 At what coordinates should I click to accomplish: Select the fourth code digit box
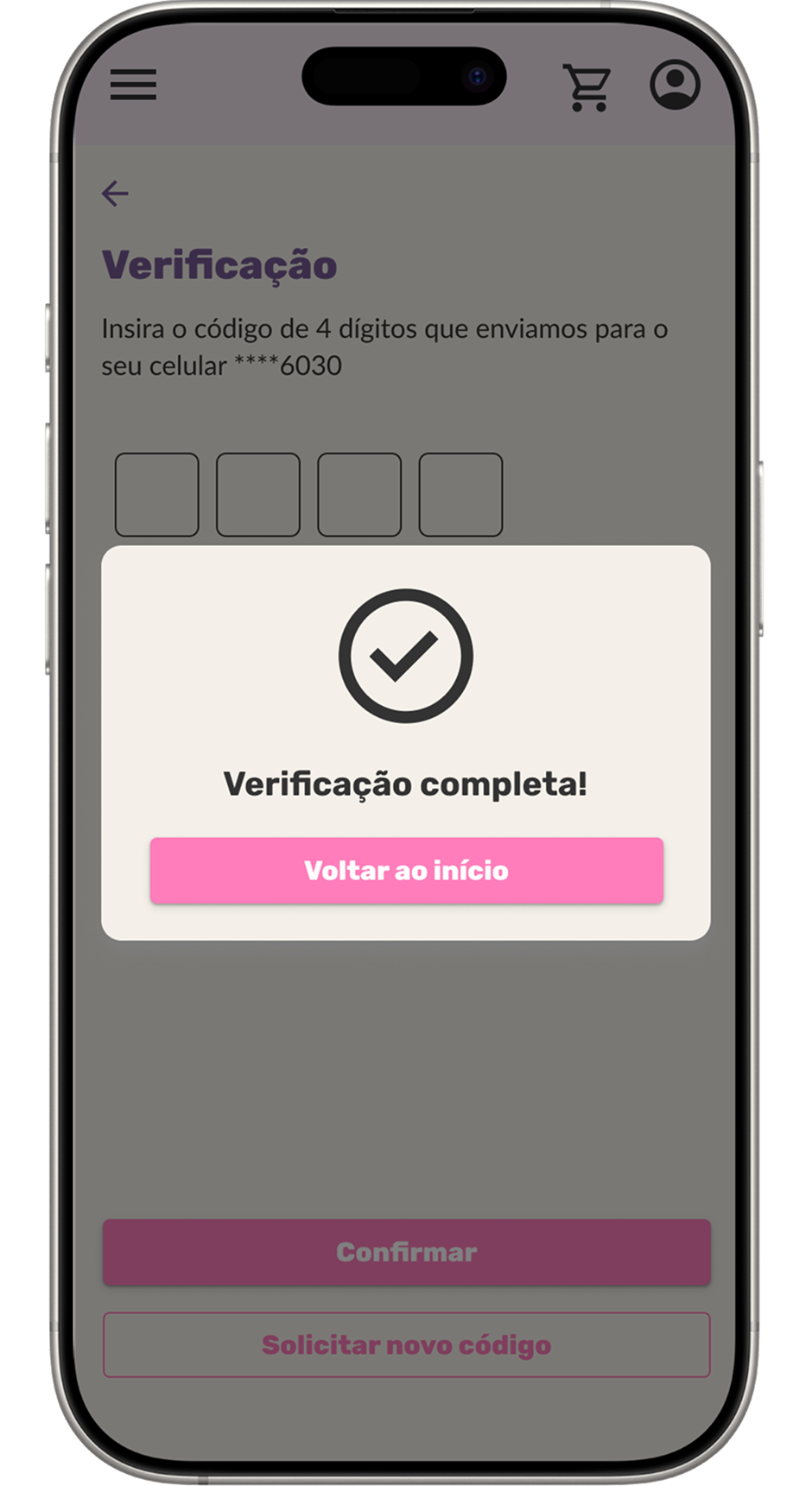[460, 494]
